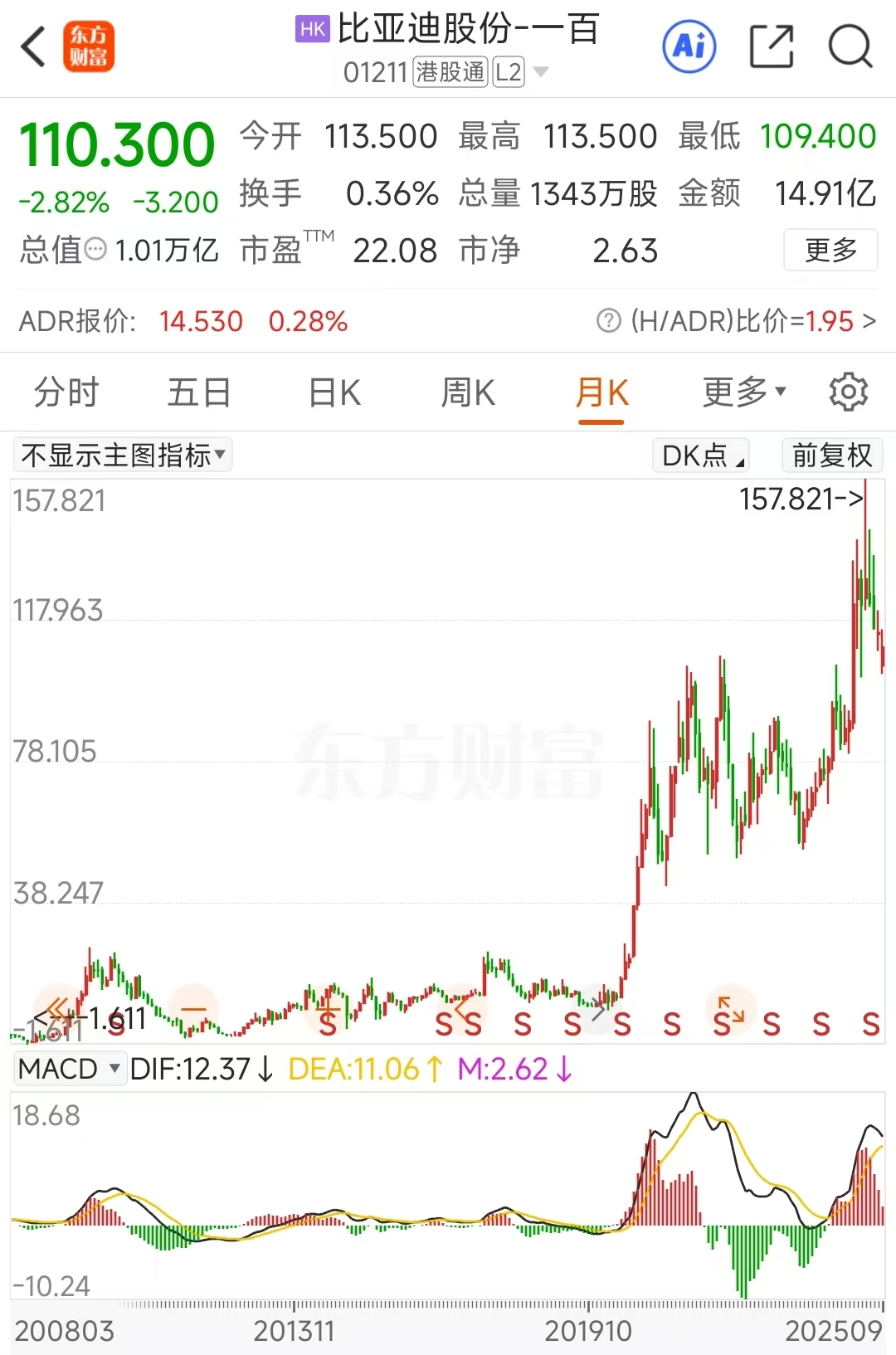896x1355 pixels.
Task: Open the MACD indicator dropdown
Action: click(x=70, y=1069)
